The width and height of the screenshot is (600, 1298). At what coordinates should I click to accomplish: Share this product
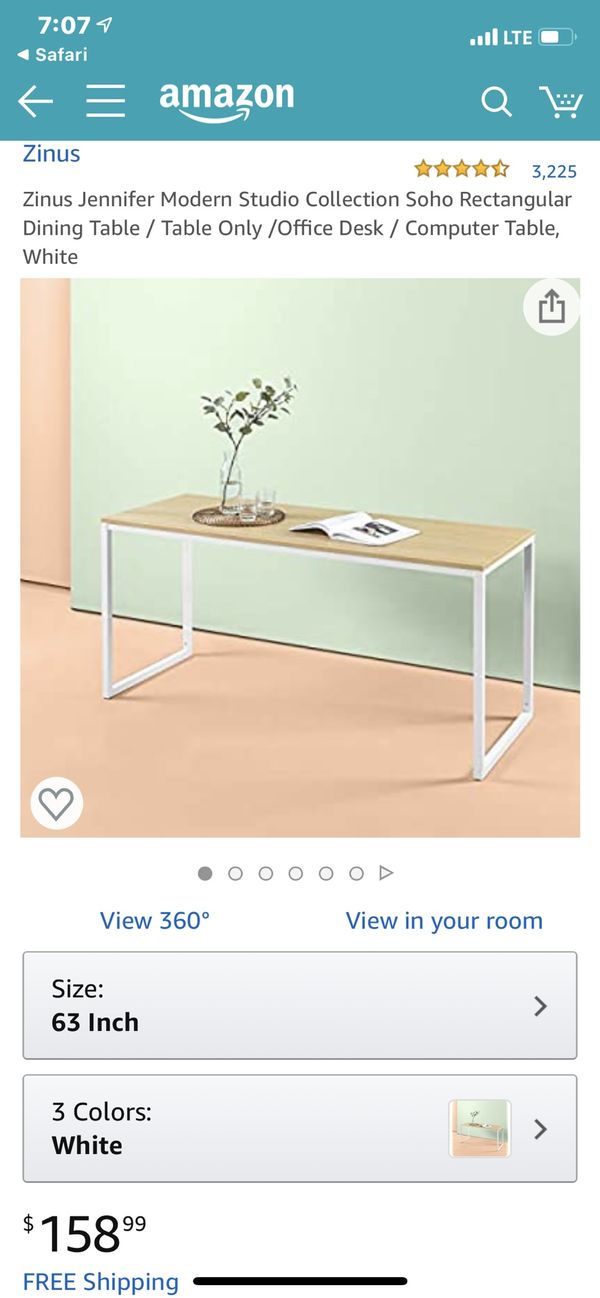(x=552, y=308)
